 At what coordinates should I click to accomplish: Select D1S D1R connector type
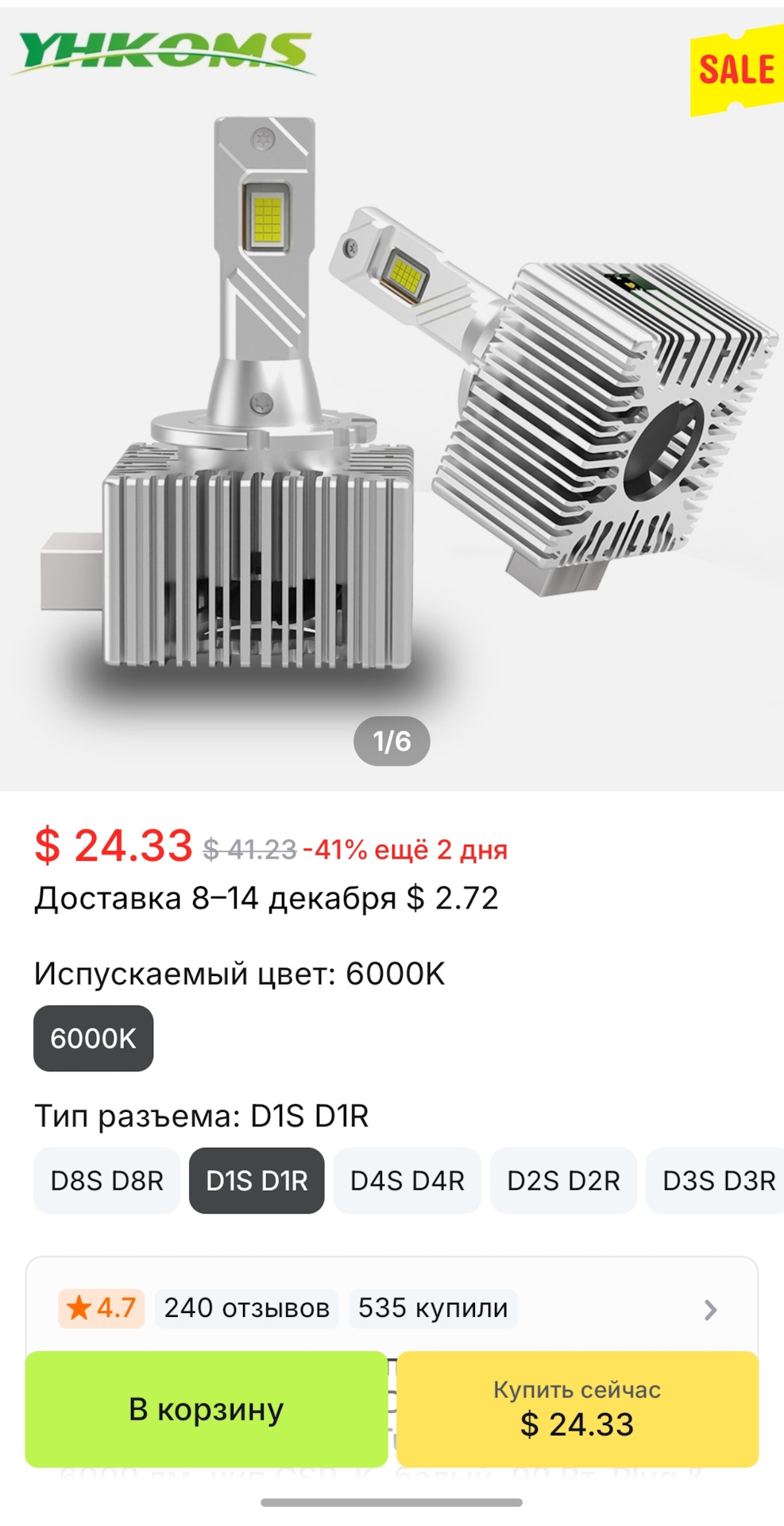(257, 1181)
